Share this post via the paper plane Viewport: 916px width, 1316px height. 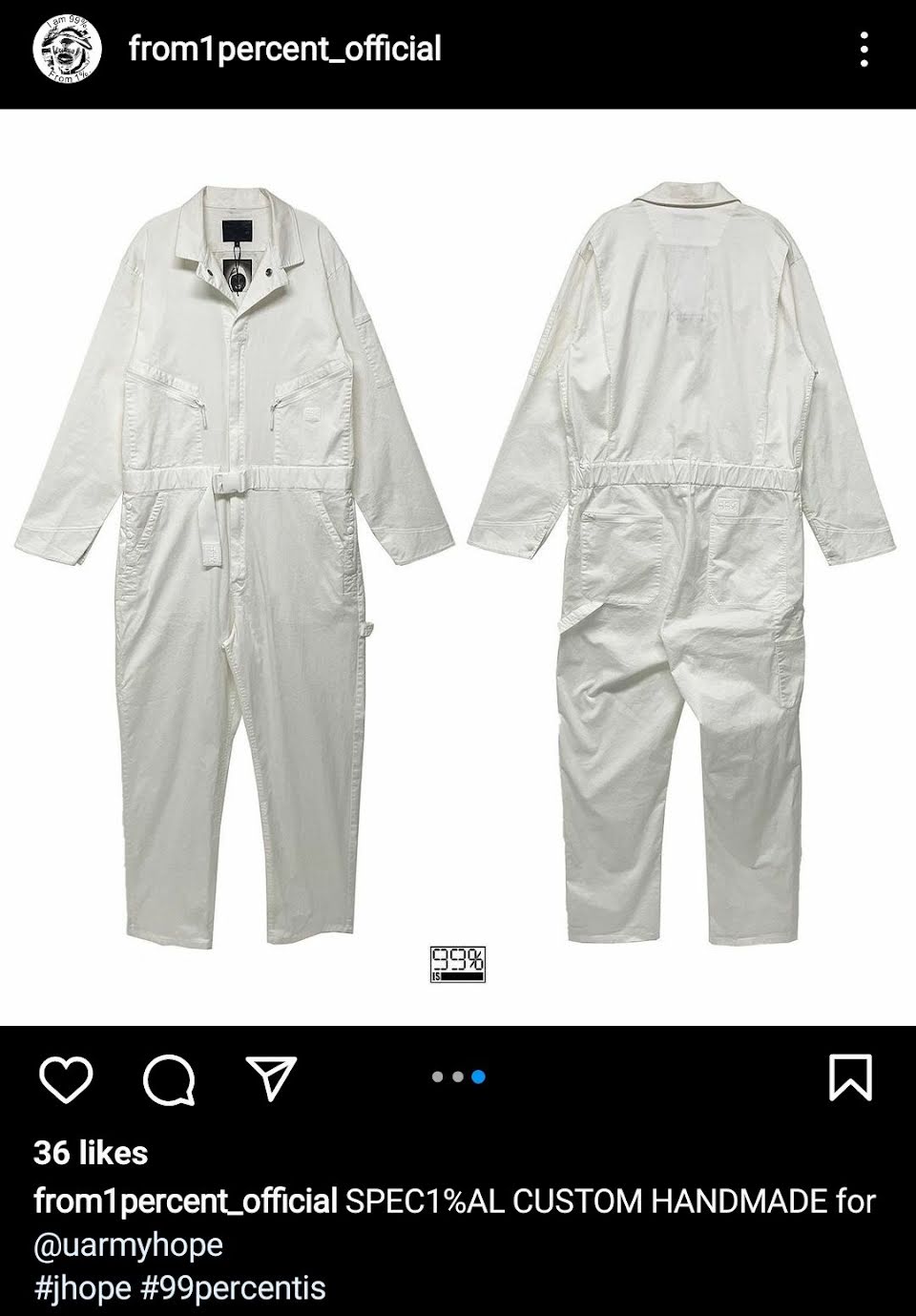coord(269,1078)
